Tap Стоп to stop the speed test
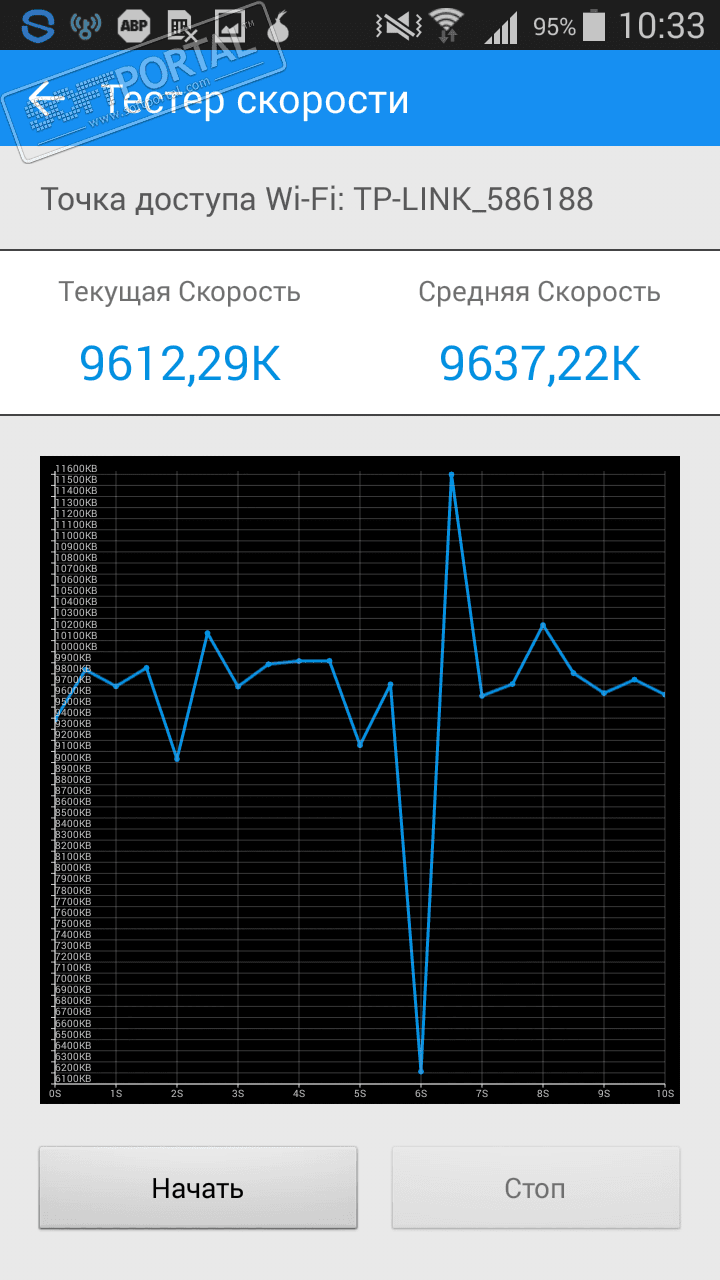720x1280 pixels. 535,1187
